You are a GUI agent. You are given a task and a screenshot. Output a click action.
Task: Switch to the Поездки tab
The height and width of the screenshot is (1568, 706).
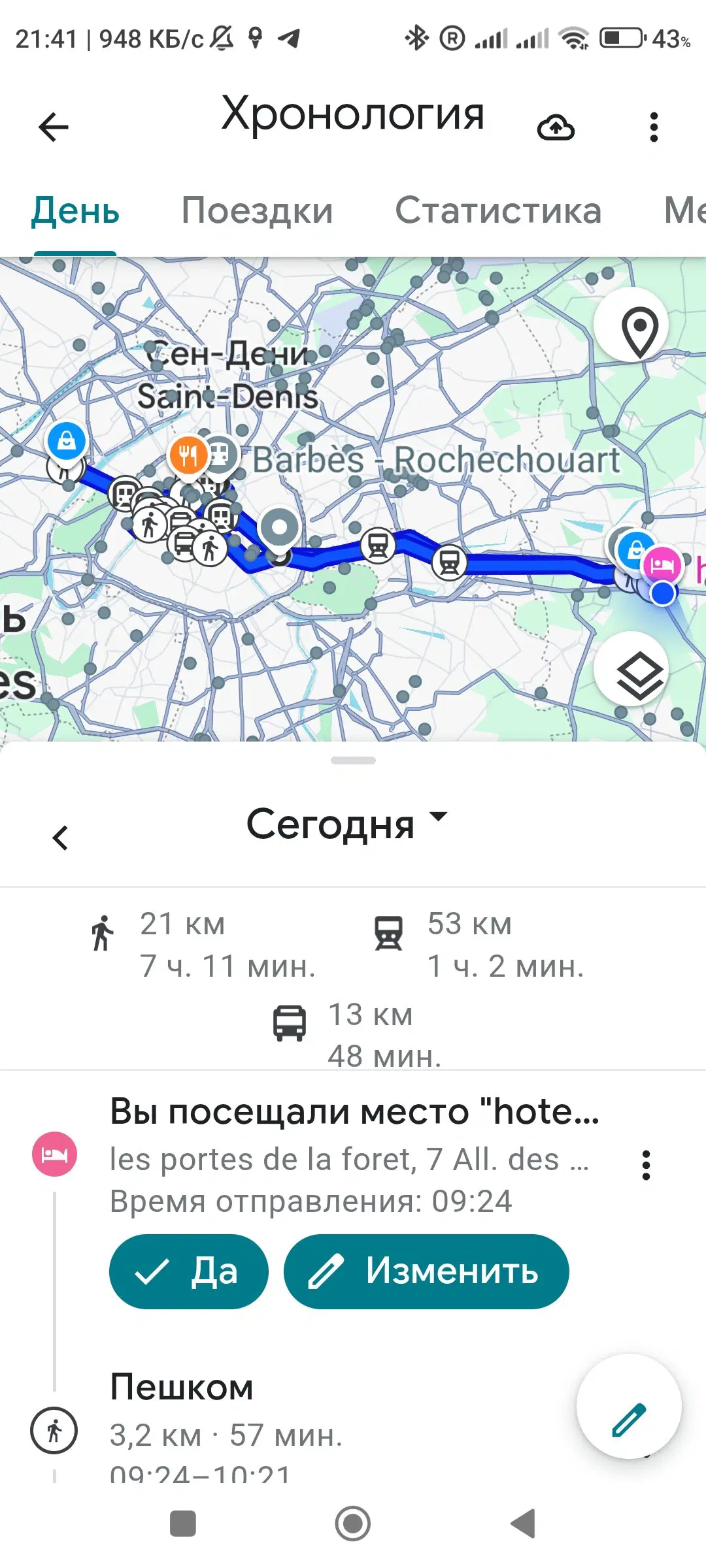coord(258,211)
